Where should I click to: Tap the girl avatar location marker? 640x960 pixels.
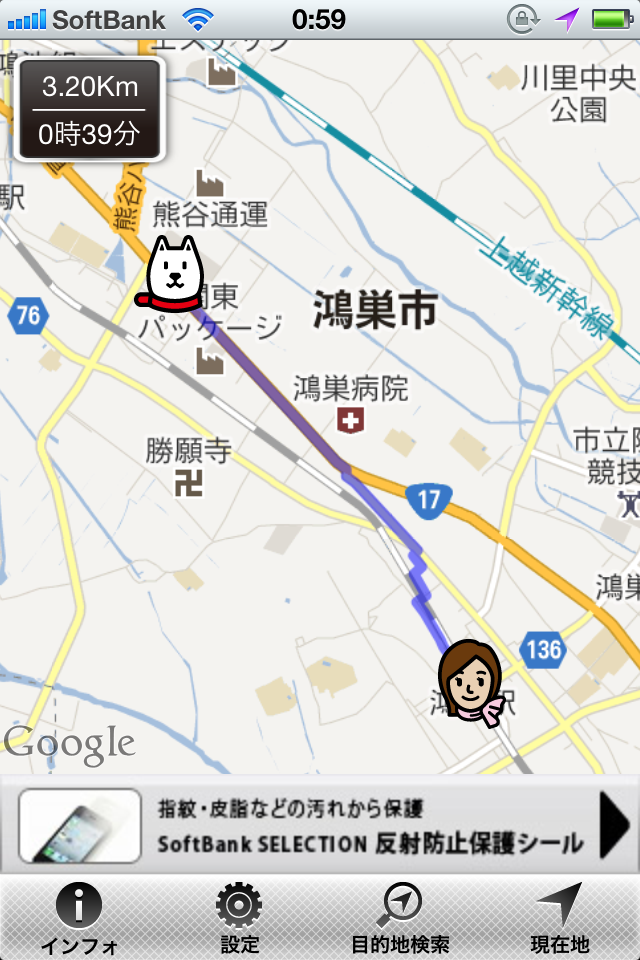[x=472, y=683]
